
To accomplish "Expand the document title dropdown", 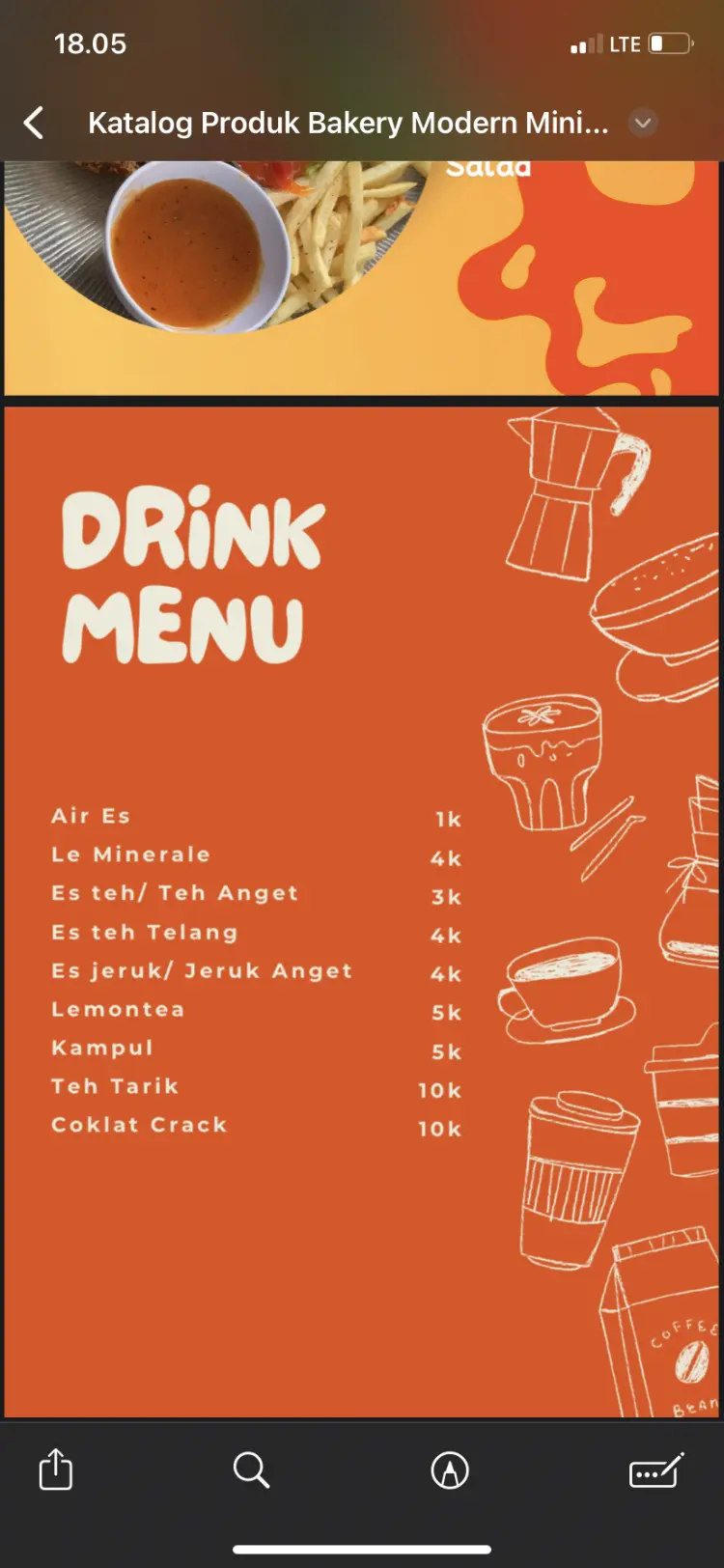I will coord(643,123).
